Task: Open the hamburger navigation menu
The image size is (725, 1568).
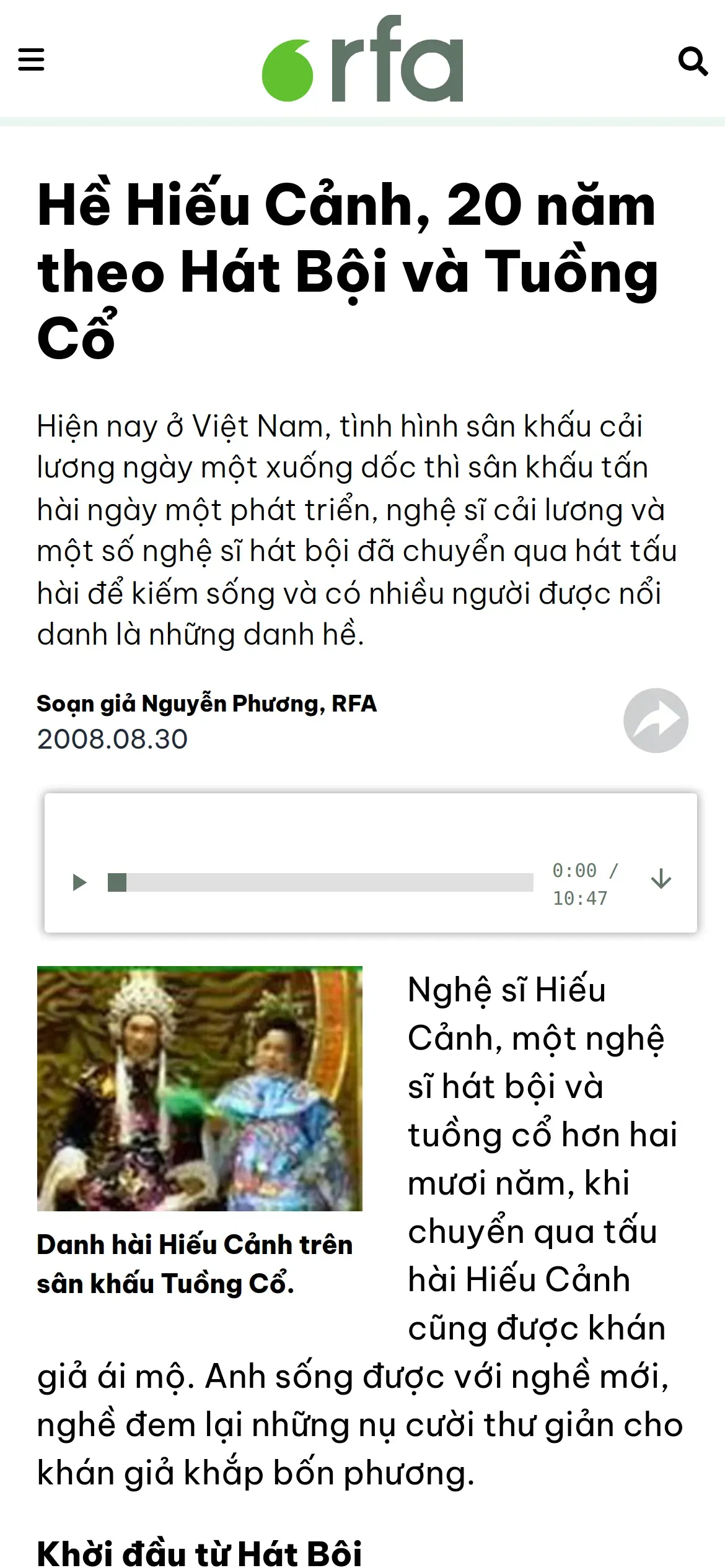Action: [31, 60]
